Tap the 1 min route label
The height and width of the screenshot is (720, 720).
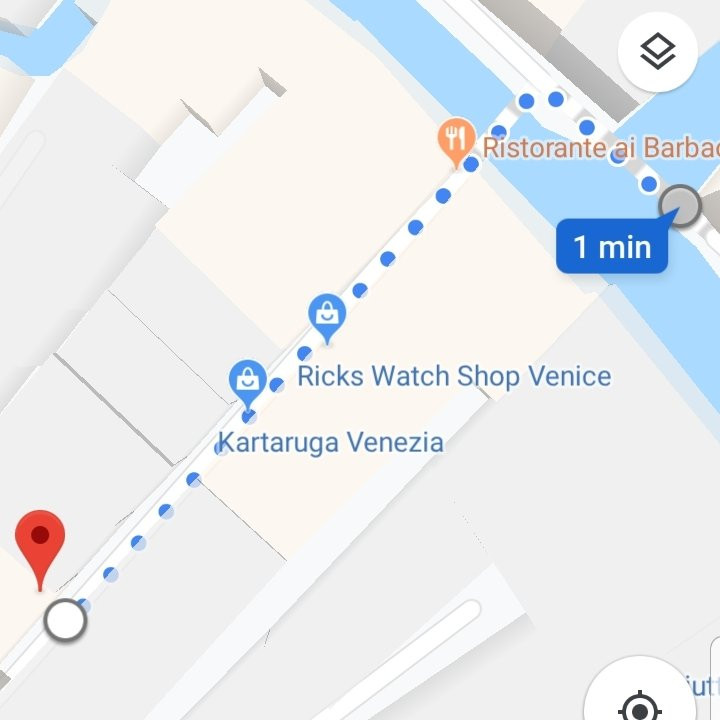pos(611,246)
